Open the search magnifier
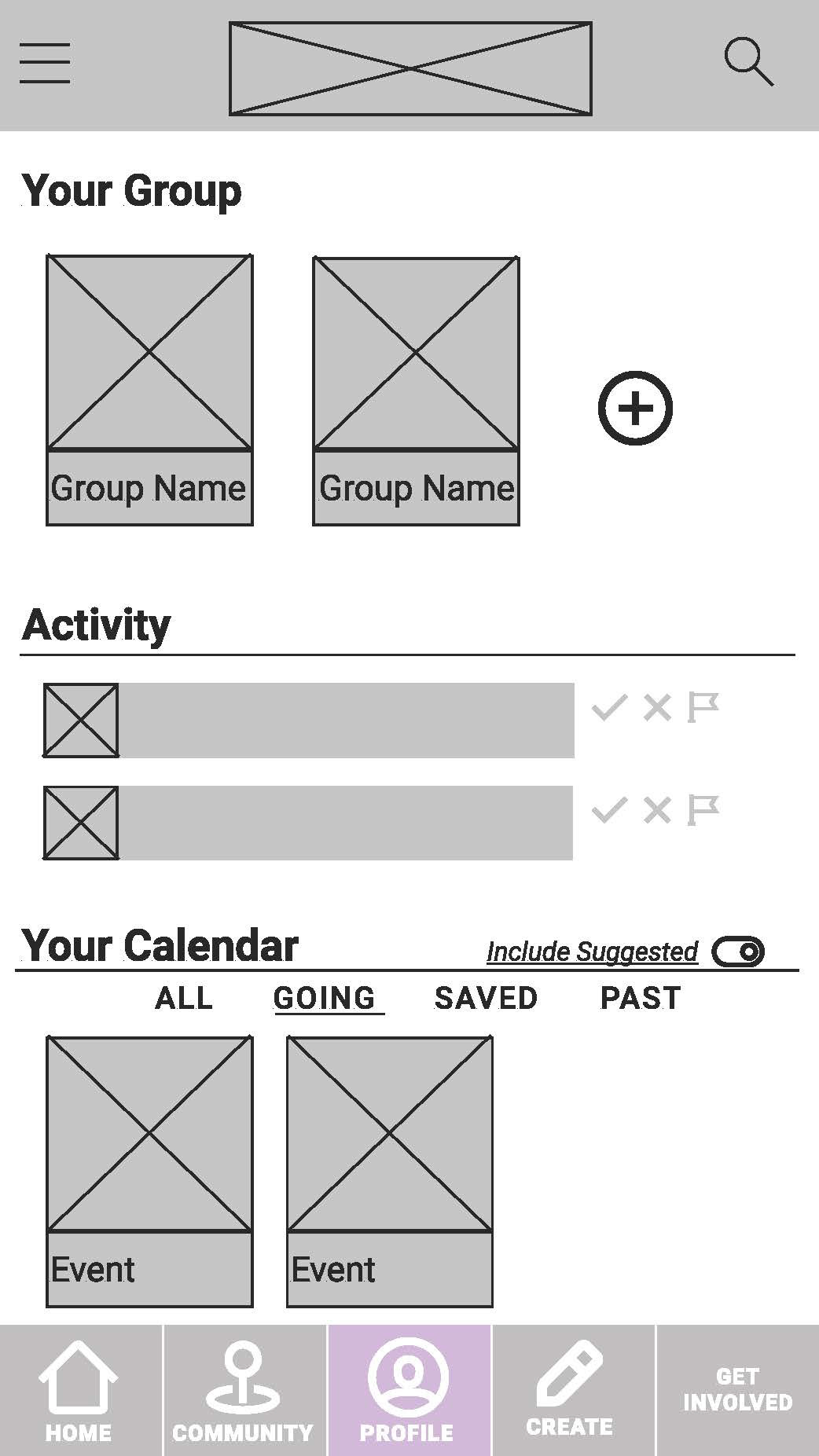819x1456 pixels. (748, 61)
